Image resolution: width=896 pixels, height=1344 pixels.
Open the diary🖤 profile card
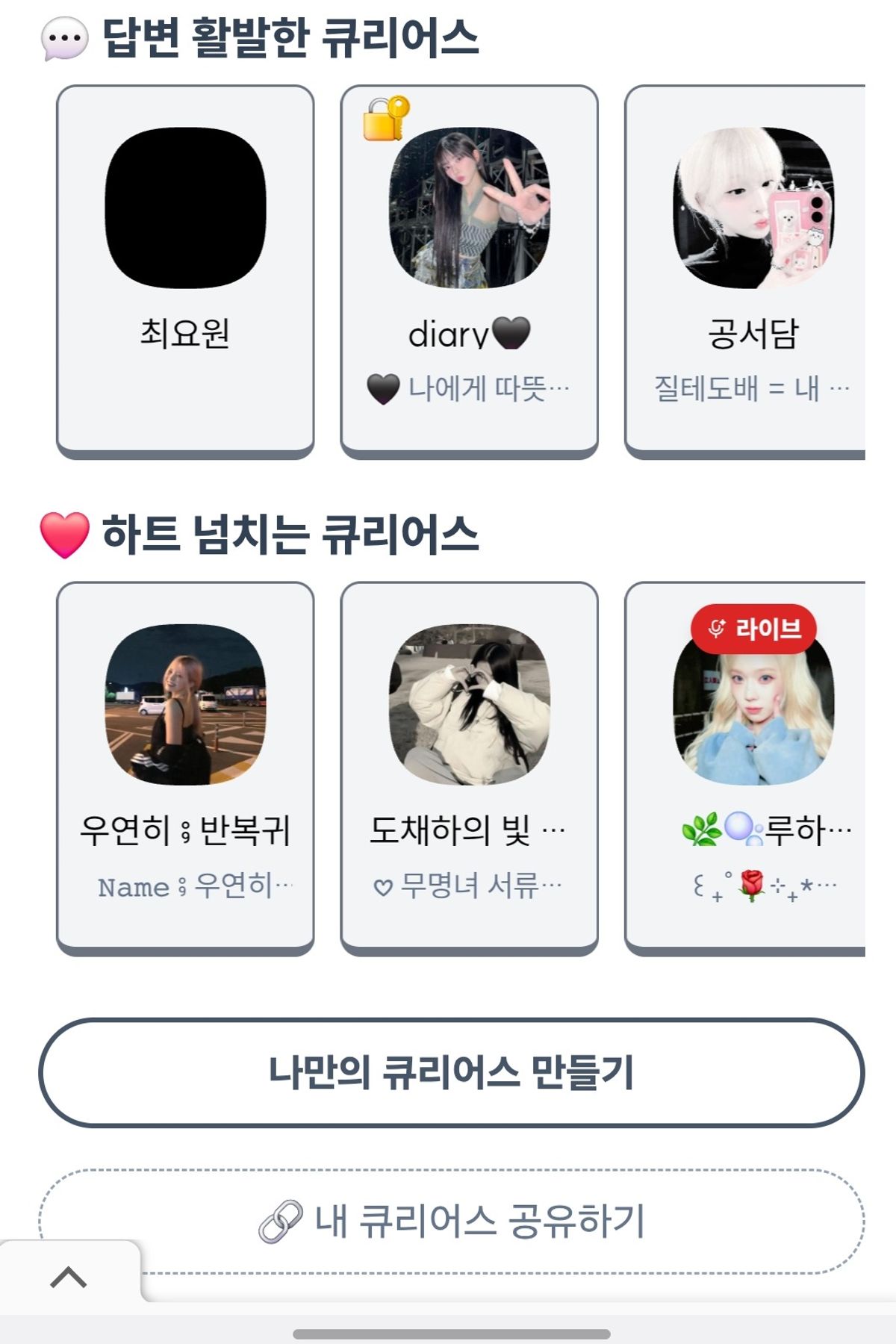pyautogui.click(x=469, y=270)
